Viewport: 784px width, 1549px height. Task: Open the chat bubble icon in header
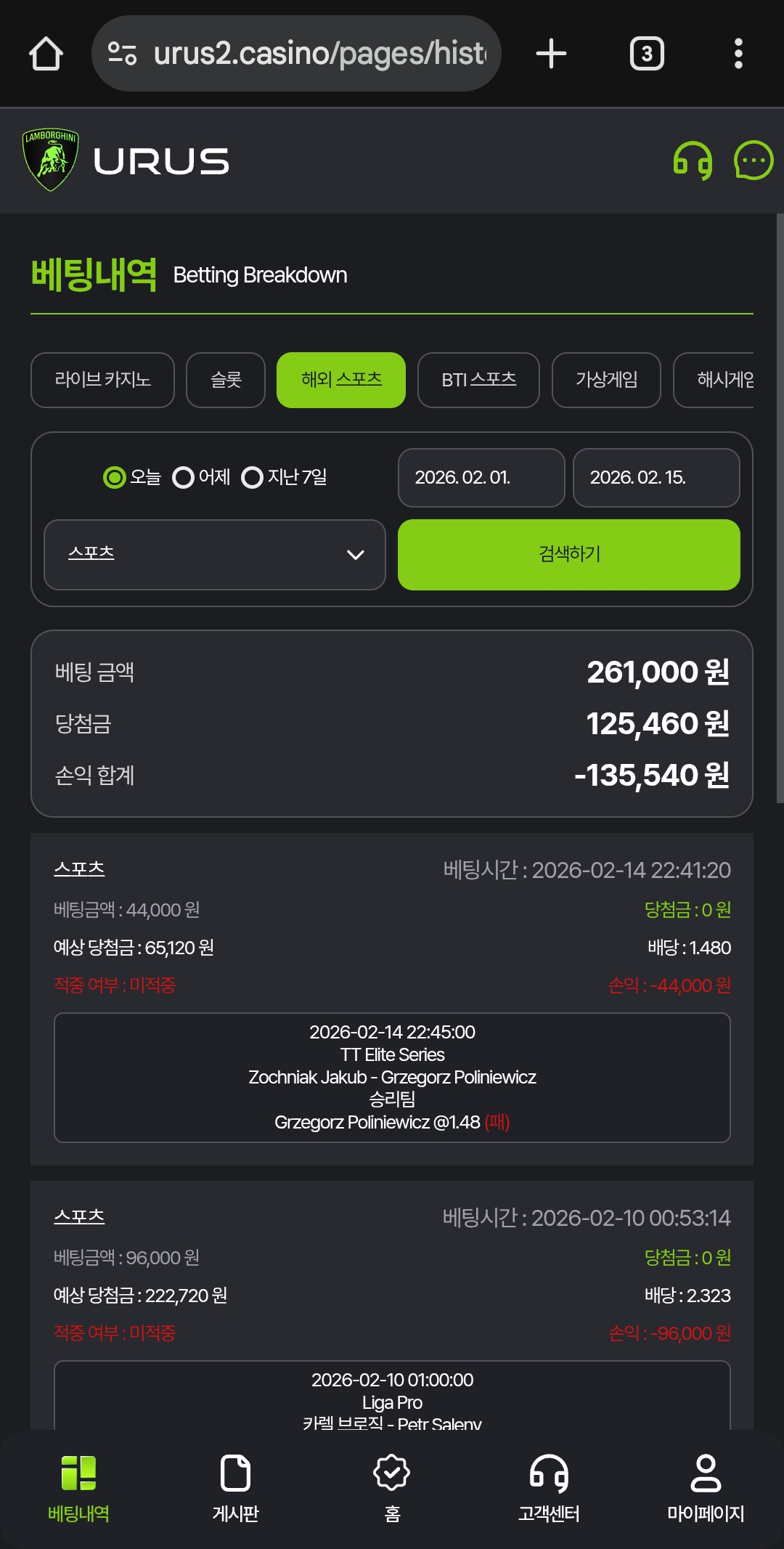point(754,160)
